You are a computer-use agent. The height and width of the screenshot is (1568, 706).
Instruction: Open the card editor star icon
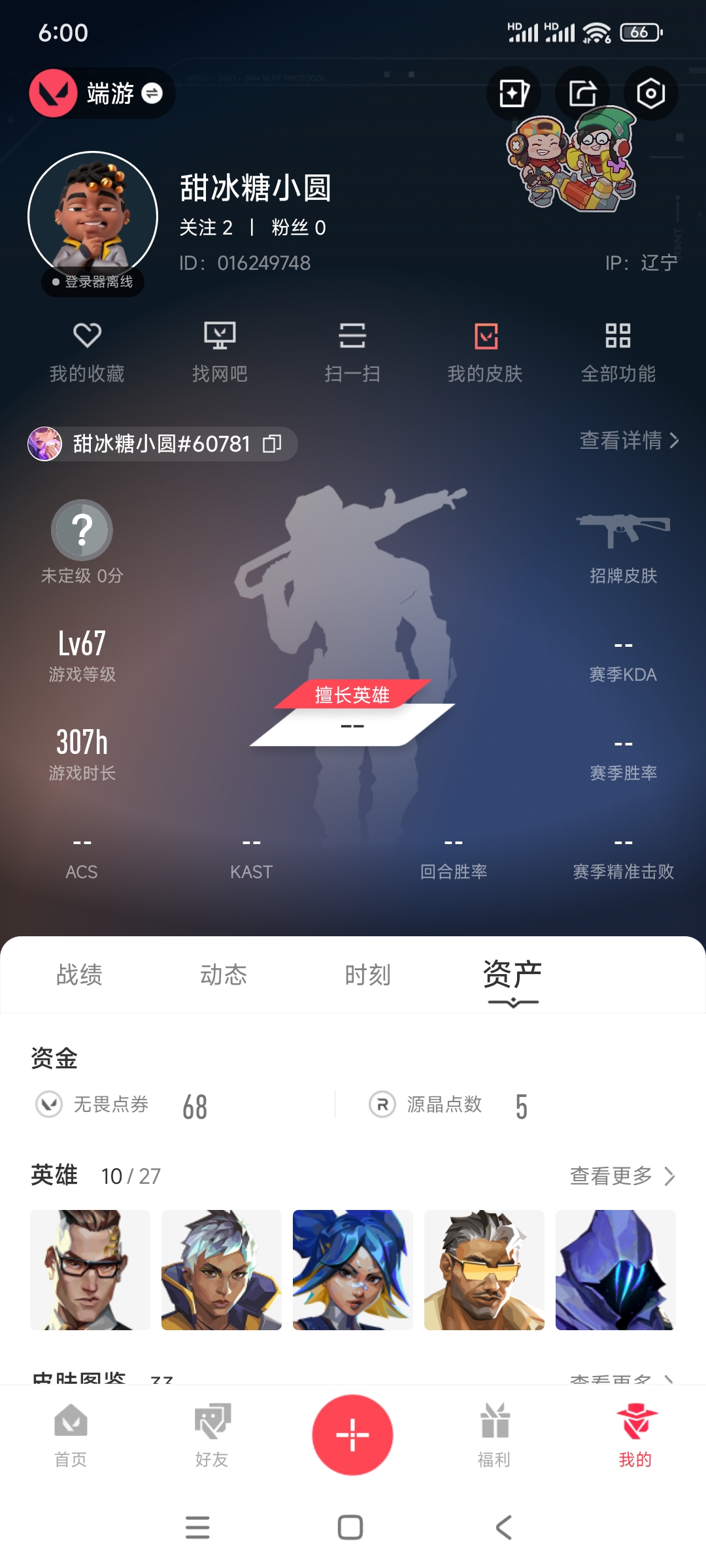pos(514,93)
